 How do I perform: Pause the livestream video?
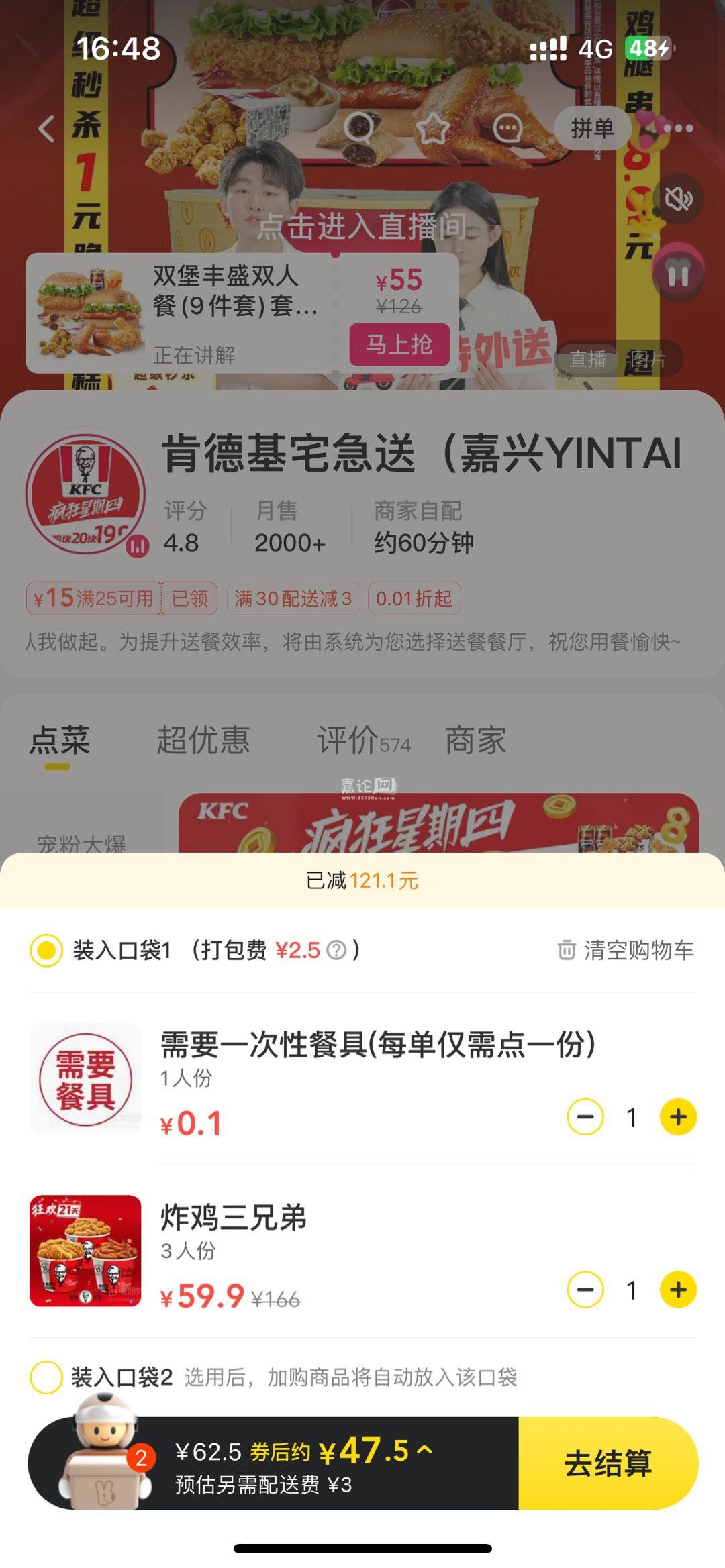[678, 275]
